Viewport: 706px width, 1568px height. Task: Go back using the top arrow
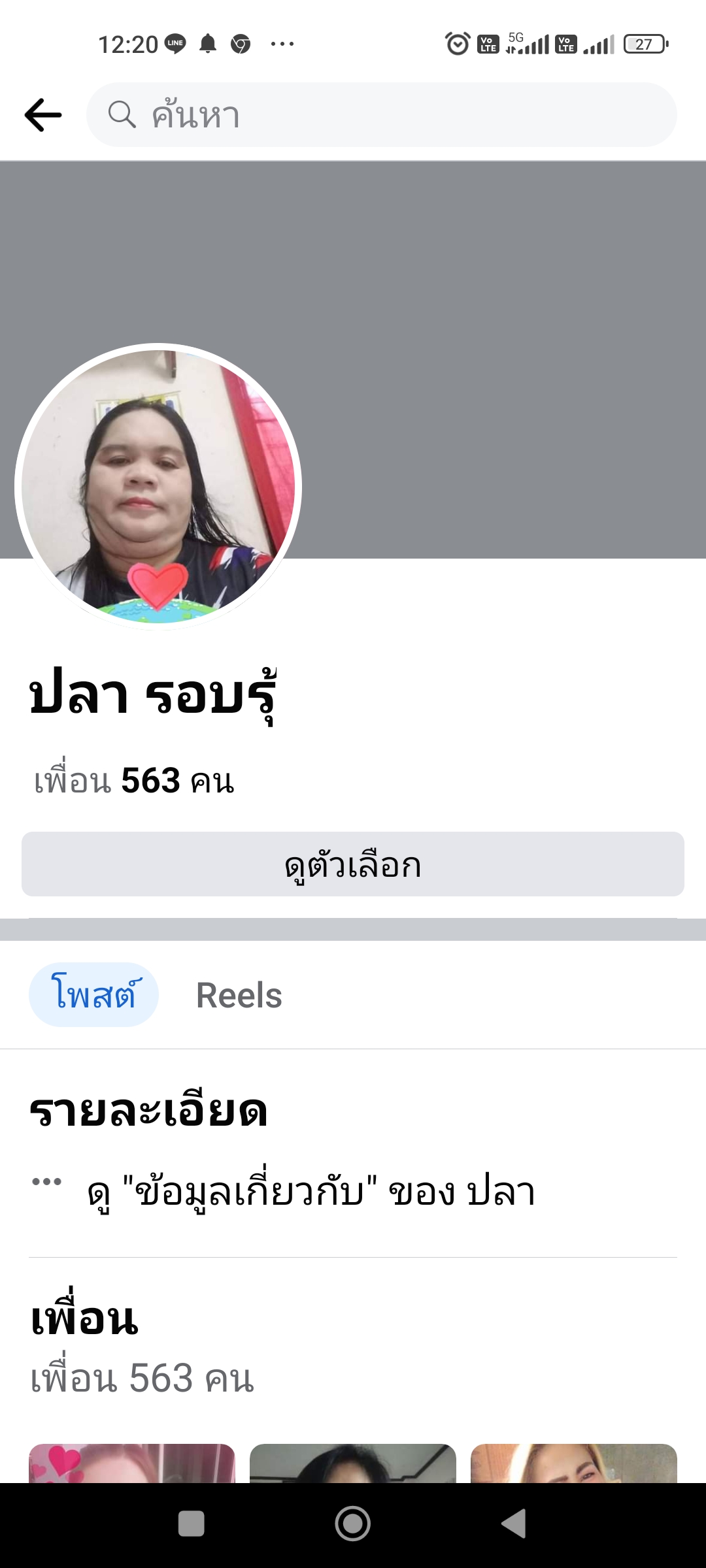coord(43,115)
